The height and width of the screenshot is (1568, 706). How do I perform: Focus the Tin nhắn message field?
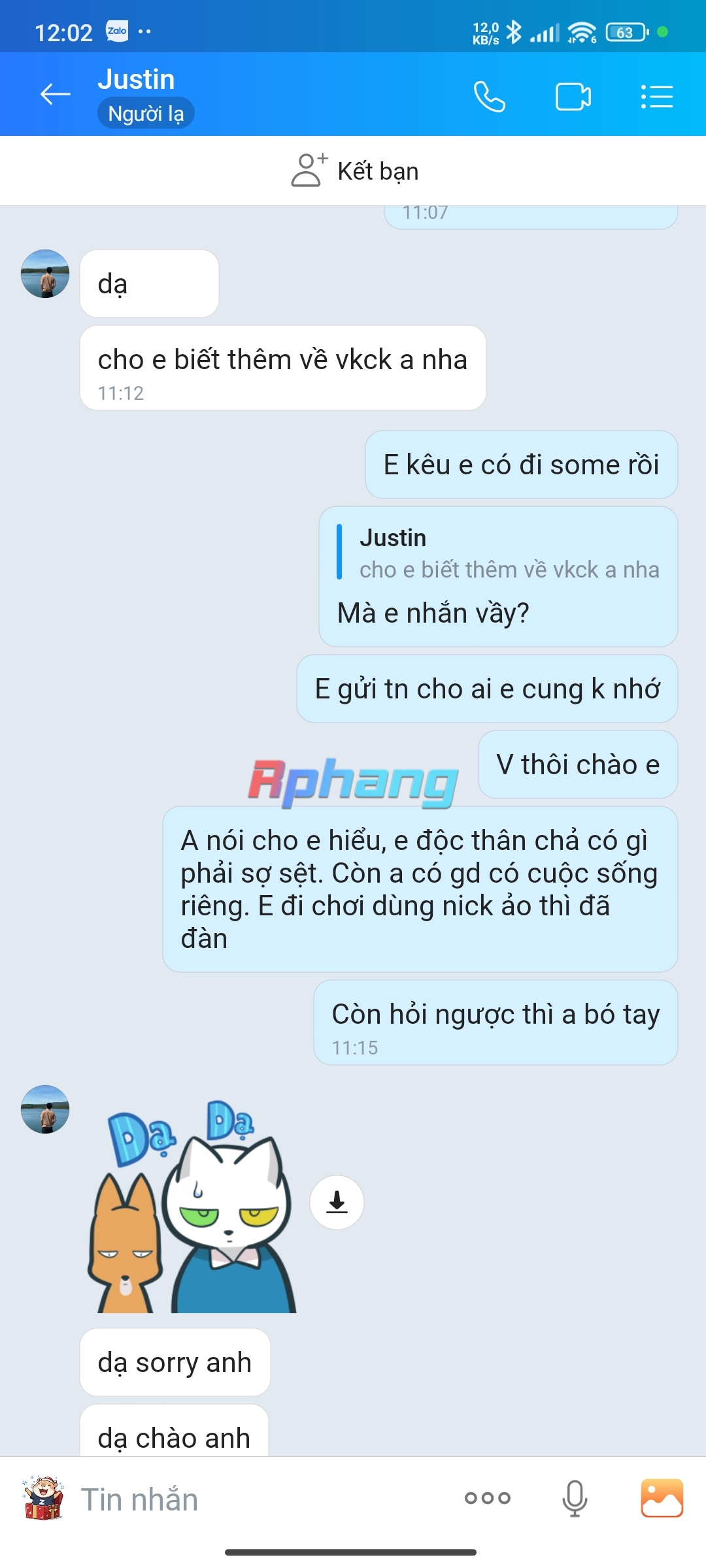point(261,1499)
